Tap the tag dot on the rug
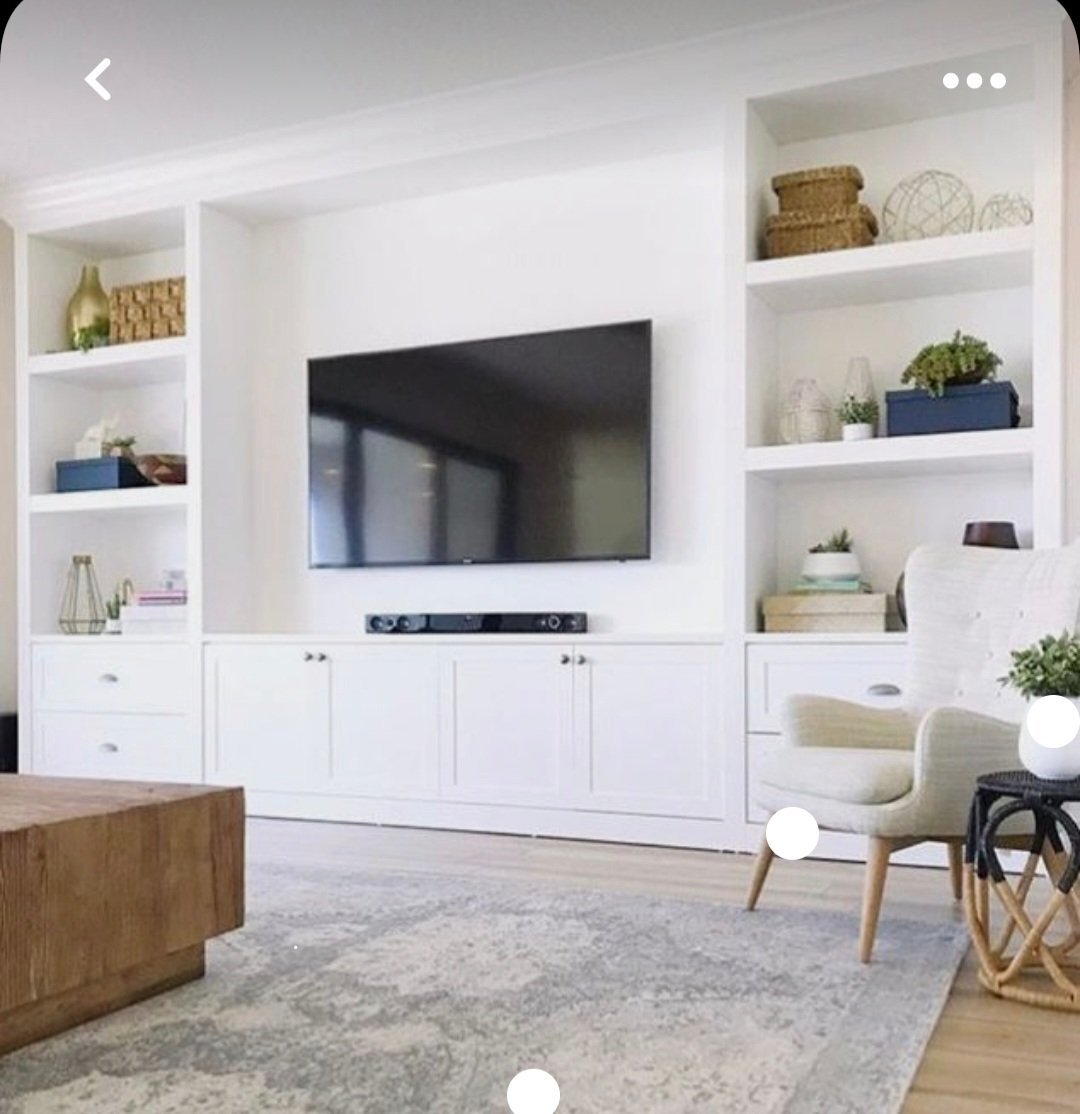1080x1114 pixels. (x=533, y=1094)
